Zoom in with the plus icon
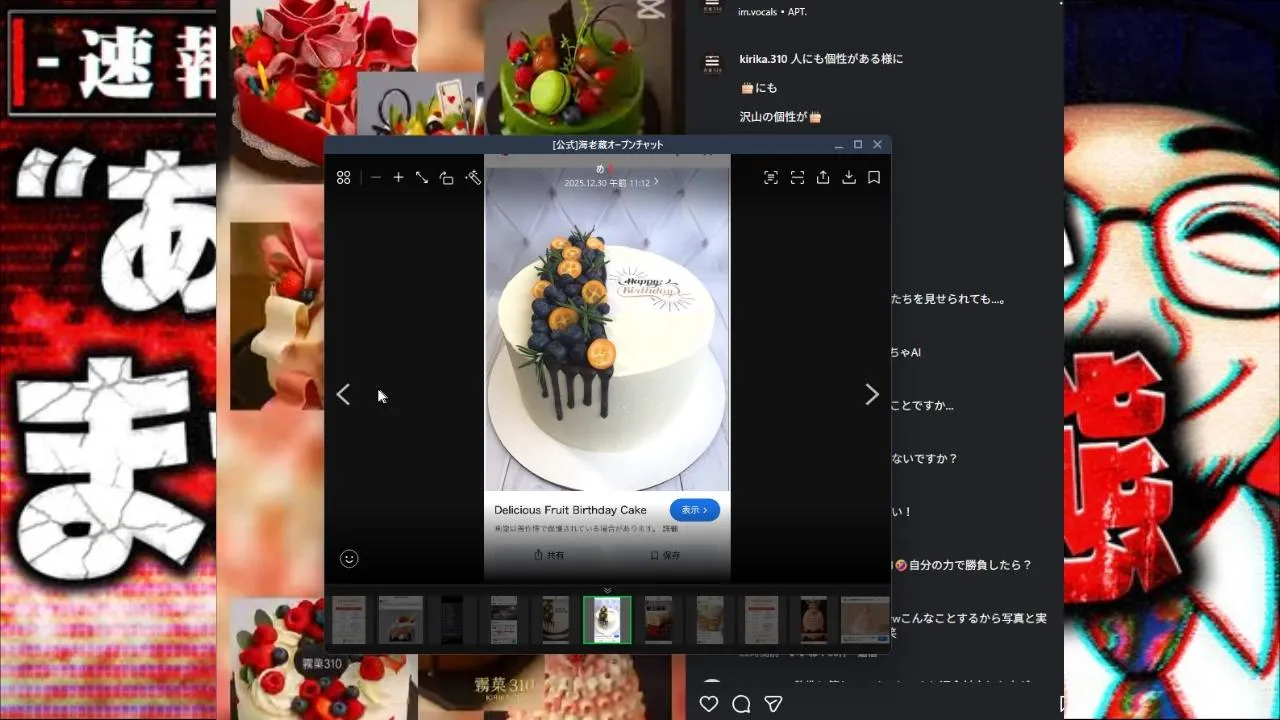The width and height of the screenshot is (1280, 720). point(398,178)
